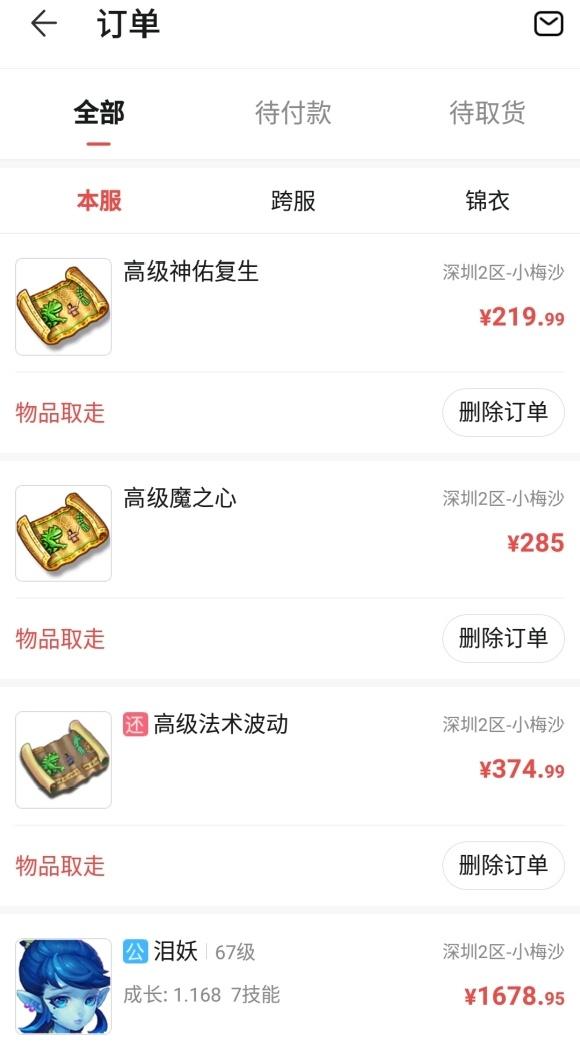Viewport: 580px width, 1051px height.
Task: Delete the 高级法术波动 order
Action: [503, 865]
